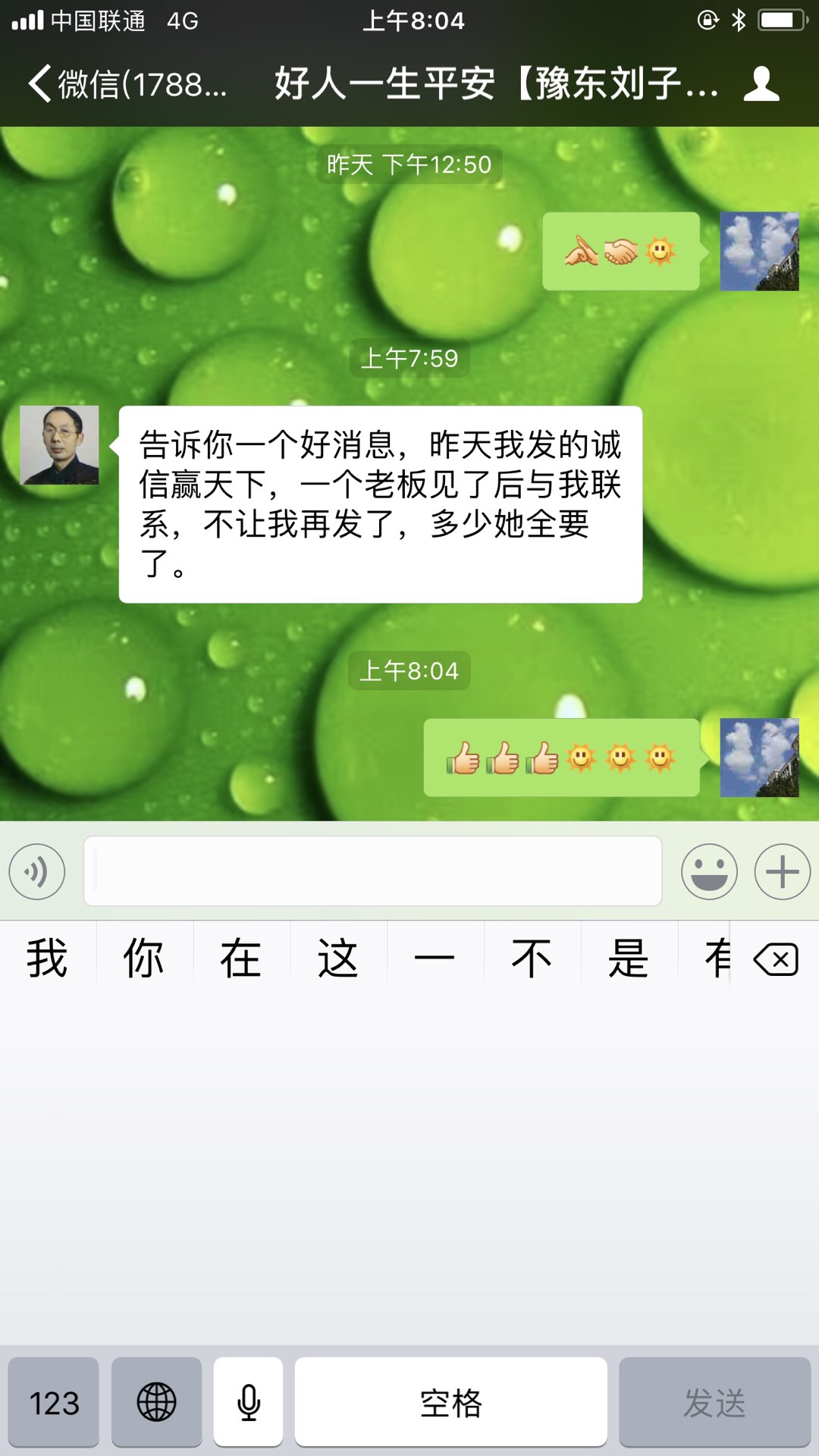
Task: Open the contact's avatar beside the 告诉你一个好消息 message
Action: (59, 445)
